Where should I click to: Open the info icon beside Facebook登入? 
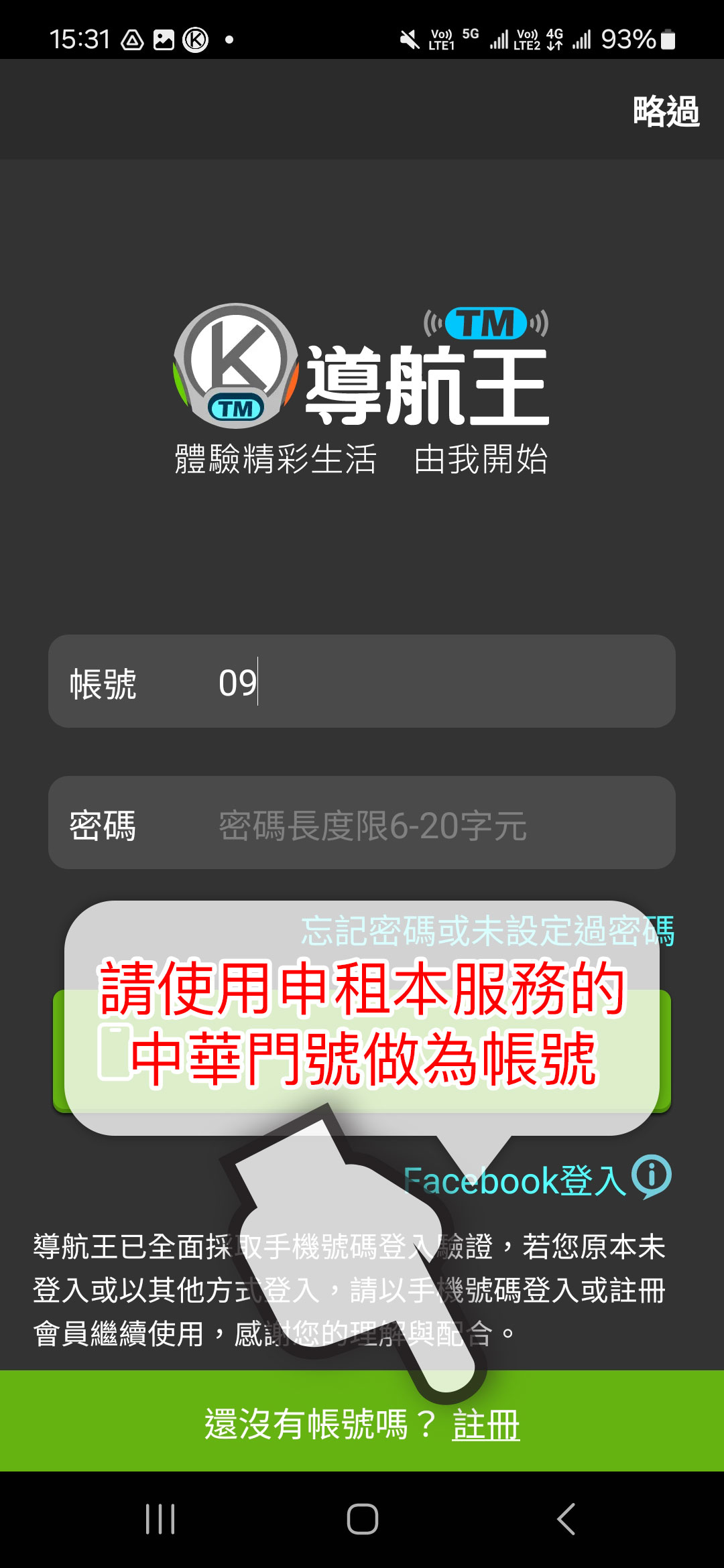pyautogui.click(x=652, y=1176)
